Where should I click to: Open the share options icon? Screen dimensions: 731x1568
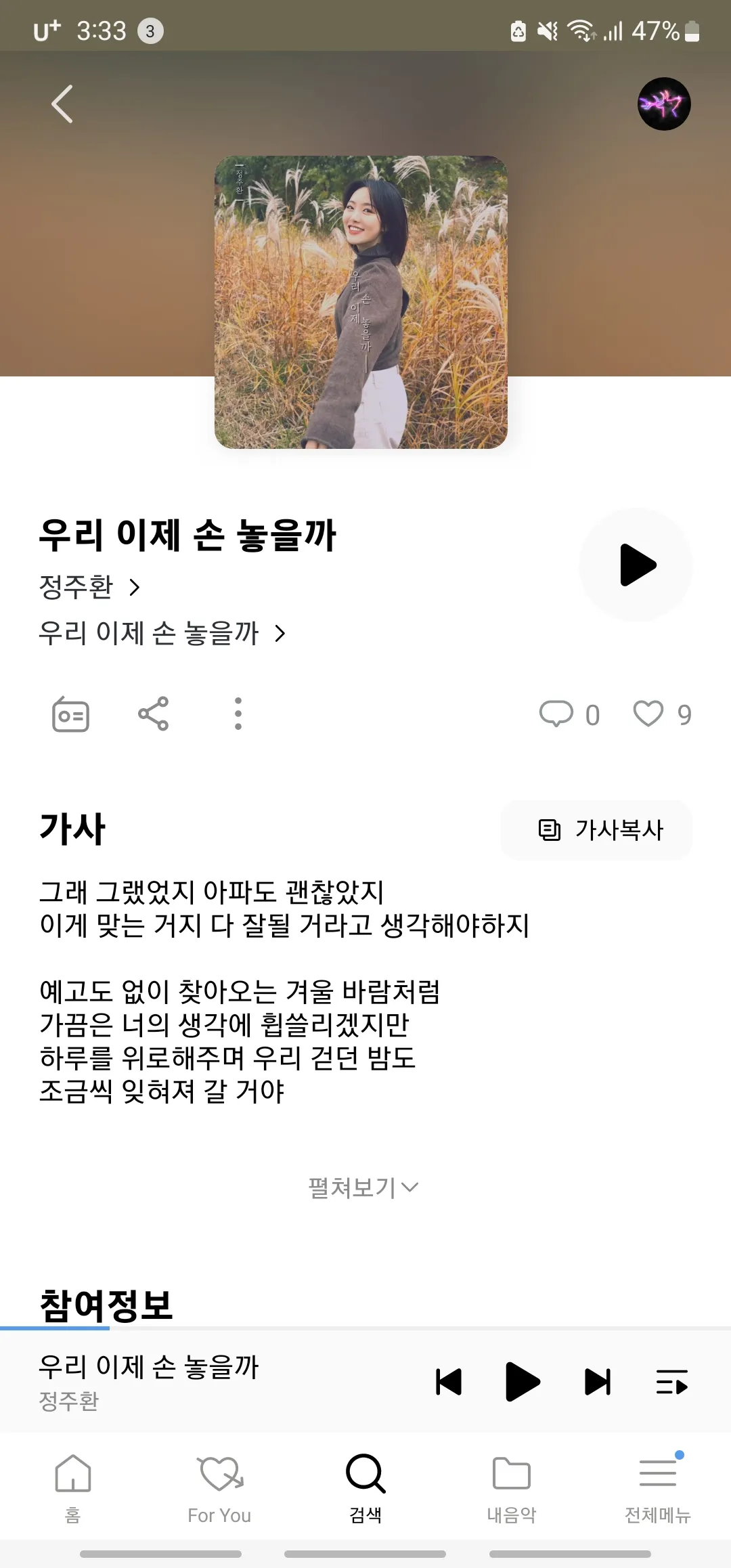tap(154, 714)
